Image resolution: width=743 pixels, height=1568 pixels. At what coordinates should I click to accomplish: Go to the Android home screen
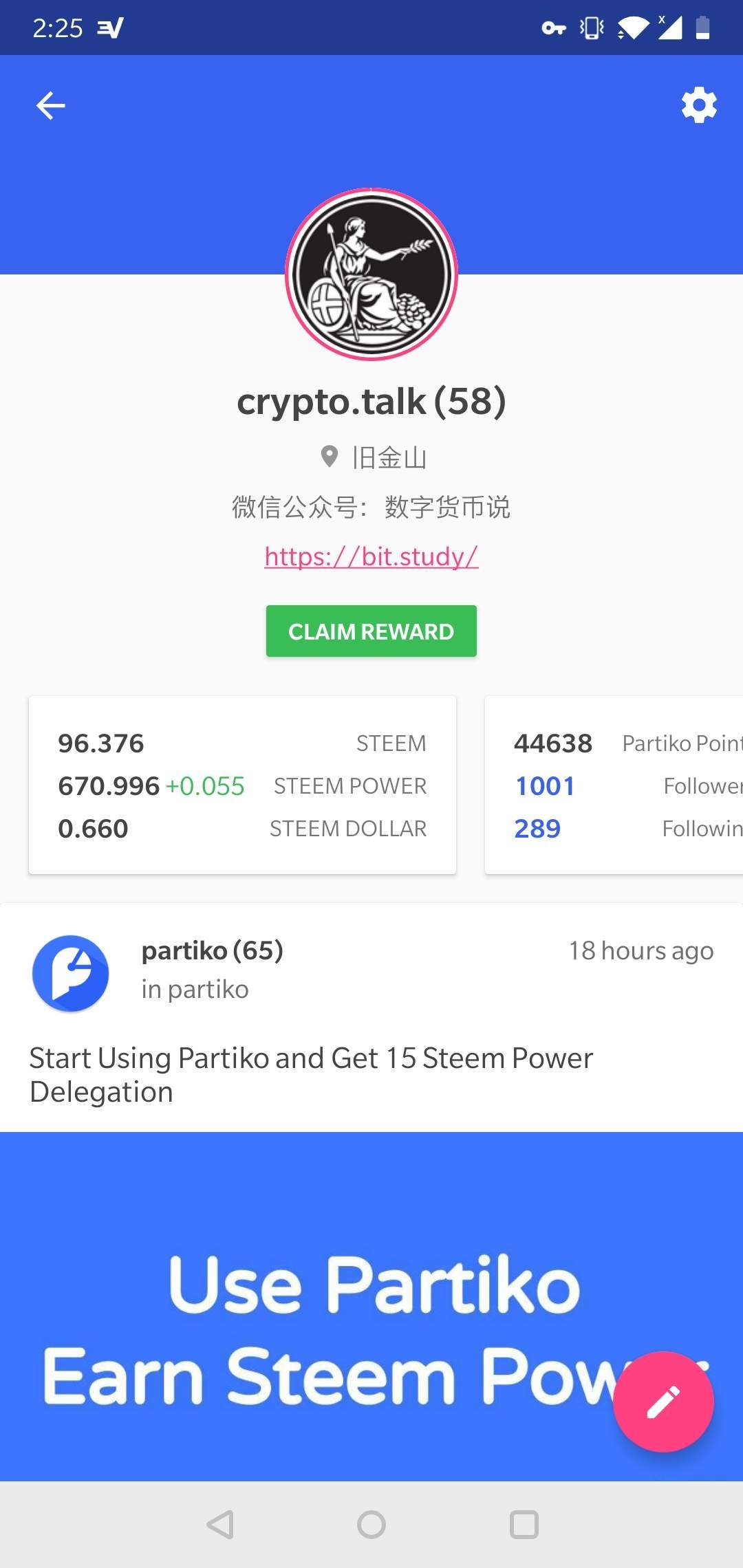pyautogui.click(x=371, y=1525)
